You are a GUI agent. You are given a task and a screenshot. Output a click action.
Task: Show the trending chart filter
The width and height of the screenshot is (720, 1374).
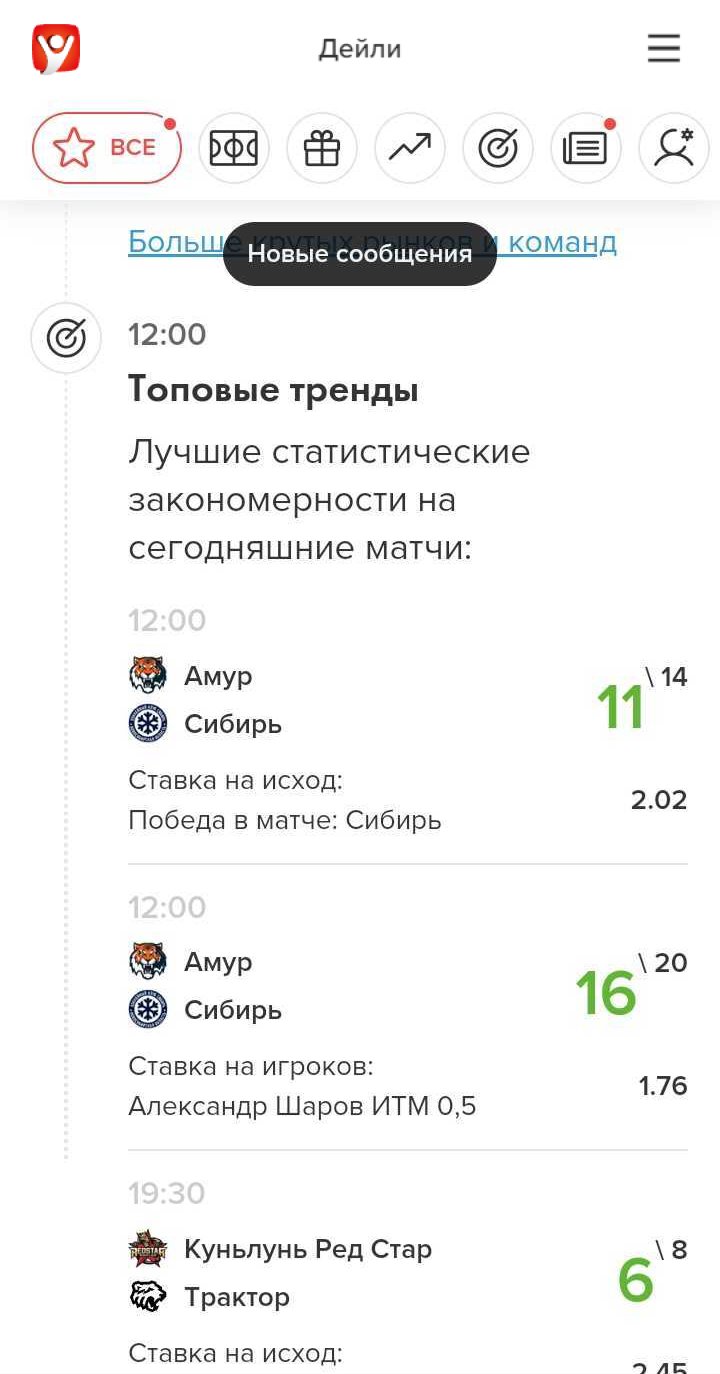tap(410, 148)
